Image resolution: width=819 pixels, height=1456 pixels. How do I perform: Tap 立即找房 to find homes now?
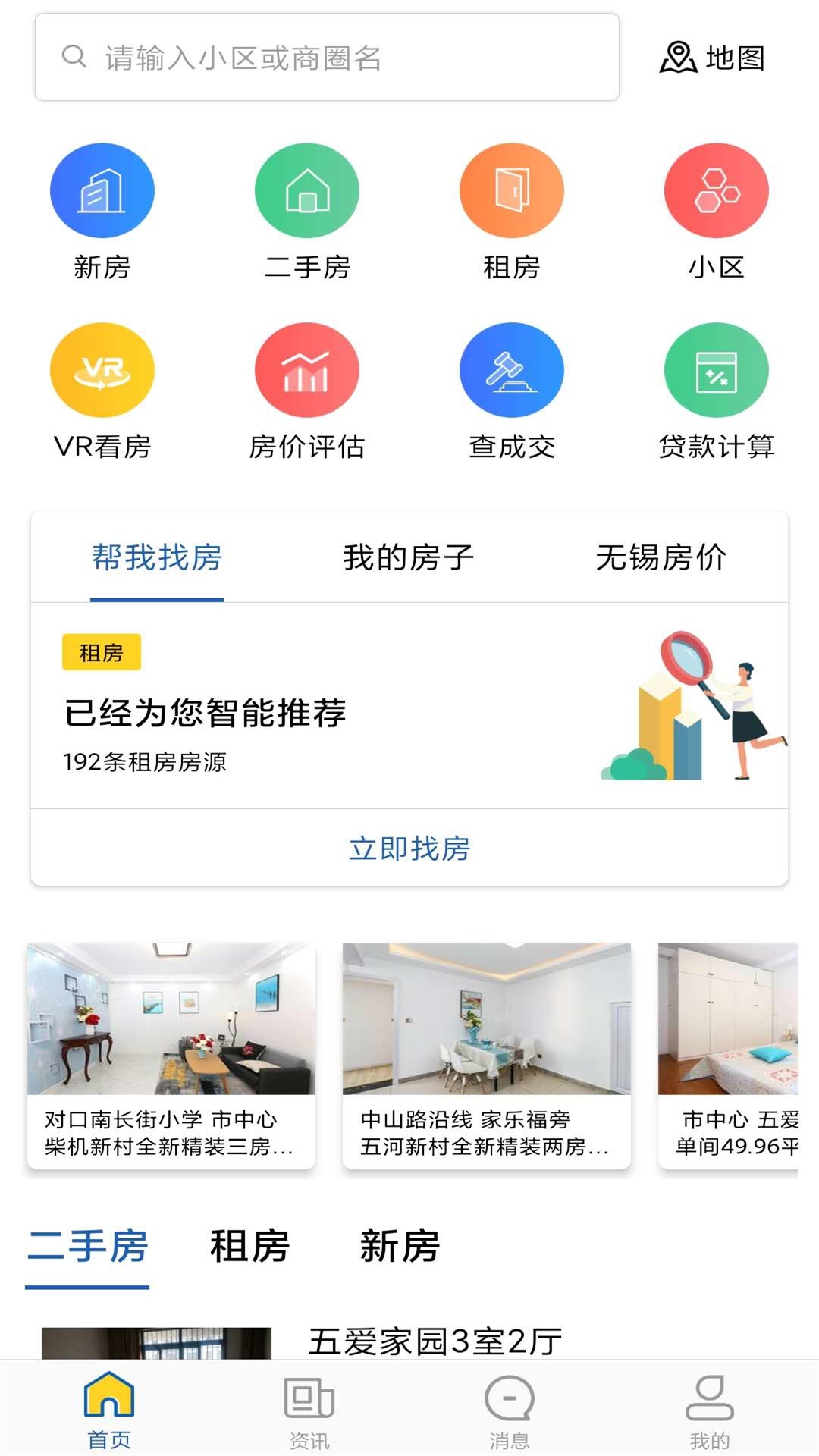tap(409, 849)
